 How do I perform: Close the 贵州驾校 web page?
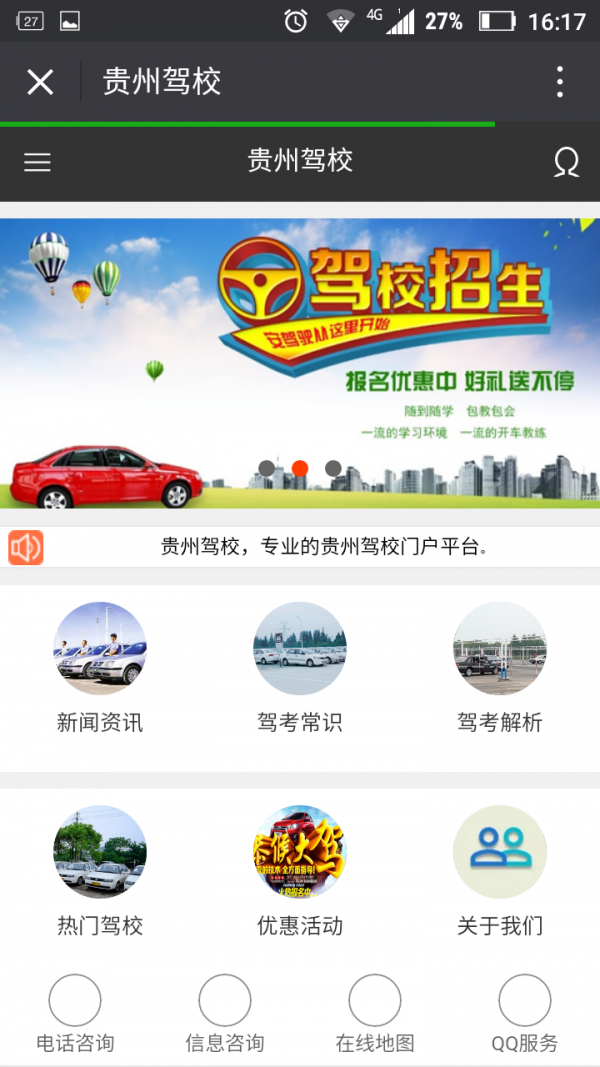click(x=40, y=82)
